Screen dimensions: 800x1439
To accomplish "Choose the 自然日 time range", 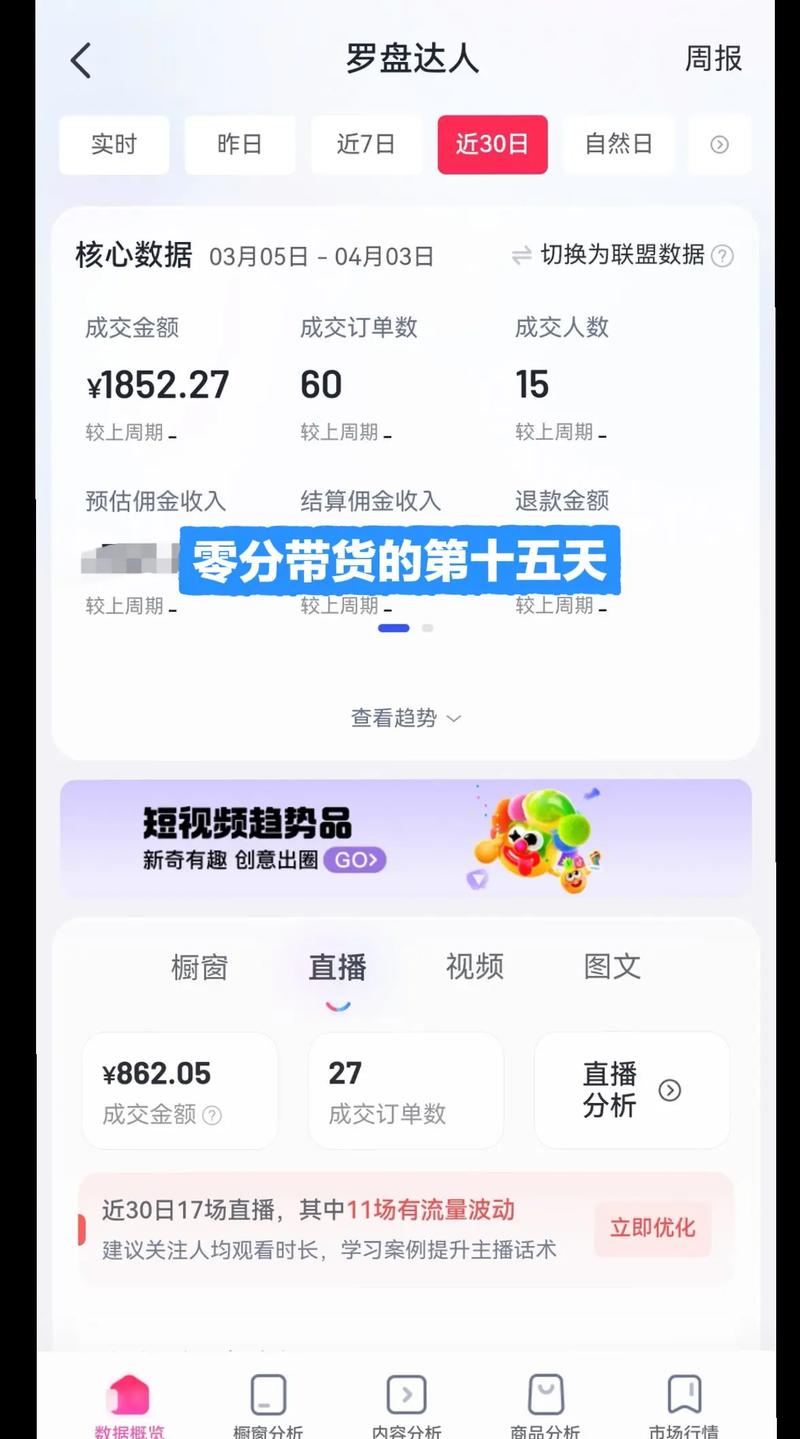I will point(618,145).
